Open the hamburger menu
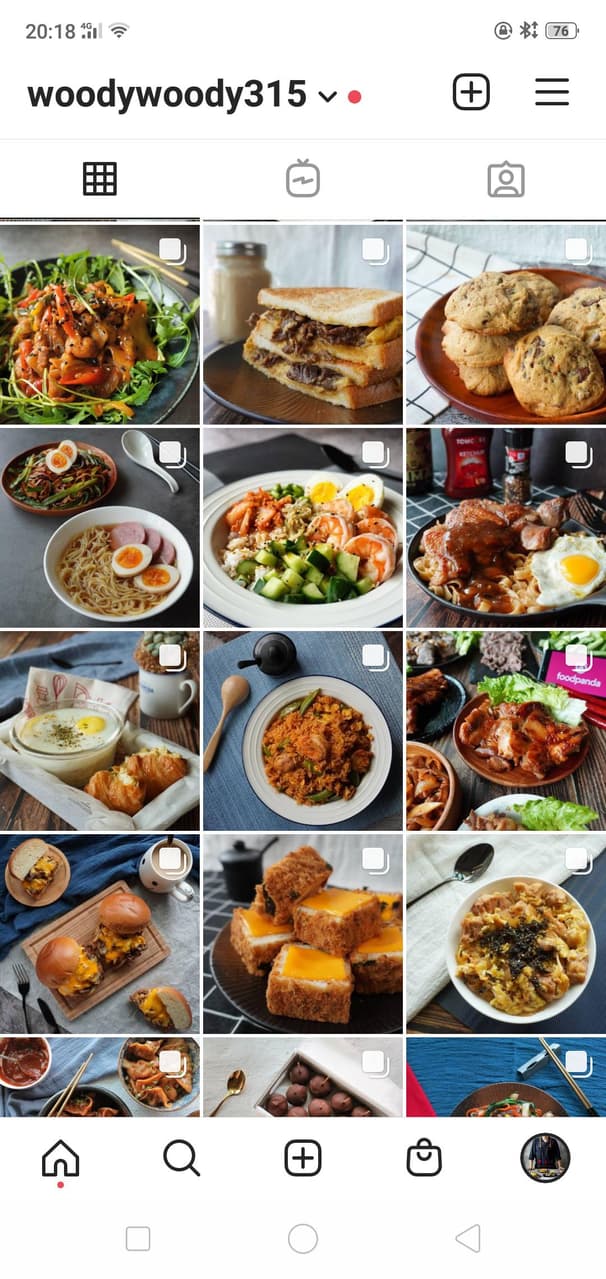606x1279 pixels. click(x=552, y=92)
